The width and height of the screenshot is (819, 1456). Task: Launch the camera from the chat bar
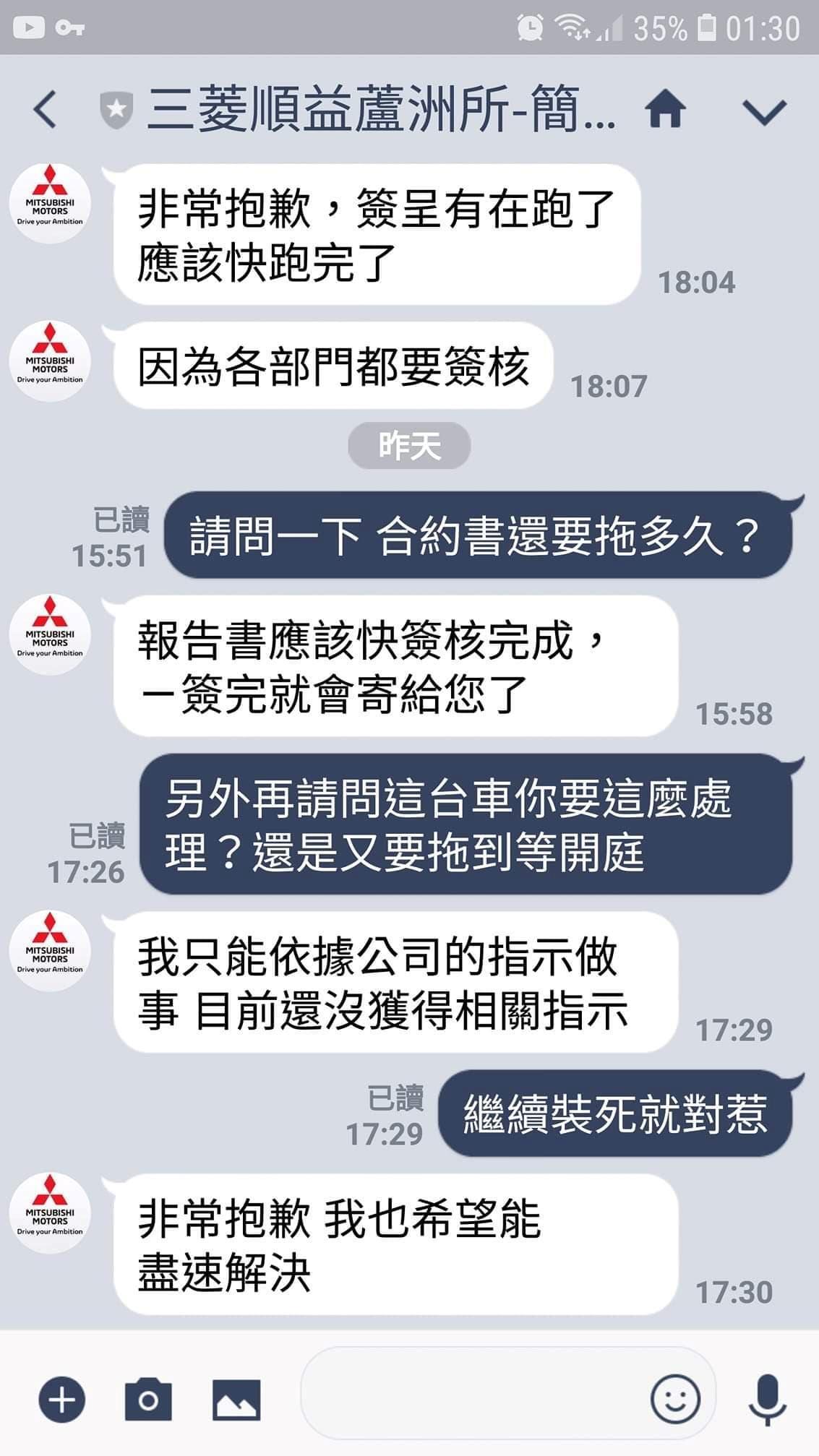pyautogui.click(x=148, y=1400)
